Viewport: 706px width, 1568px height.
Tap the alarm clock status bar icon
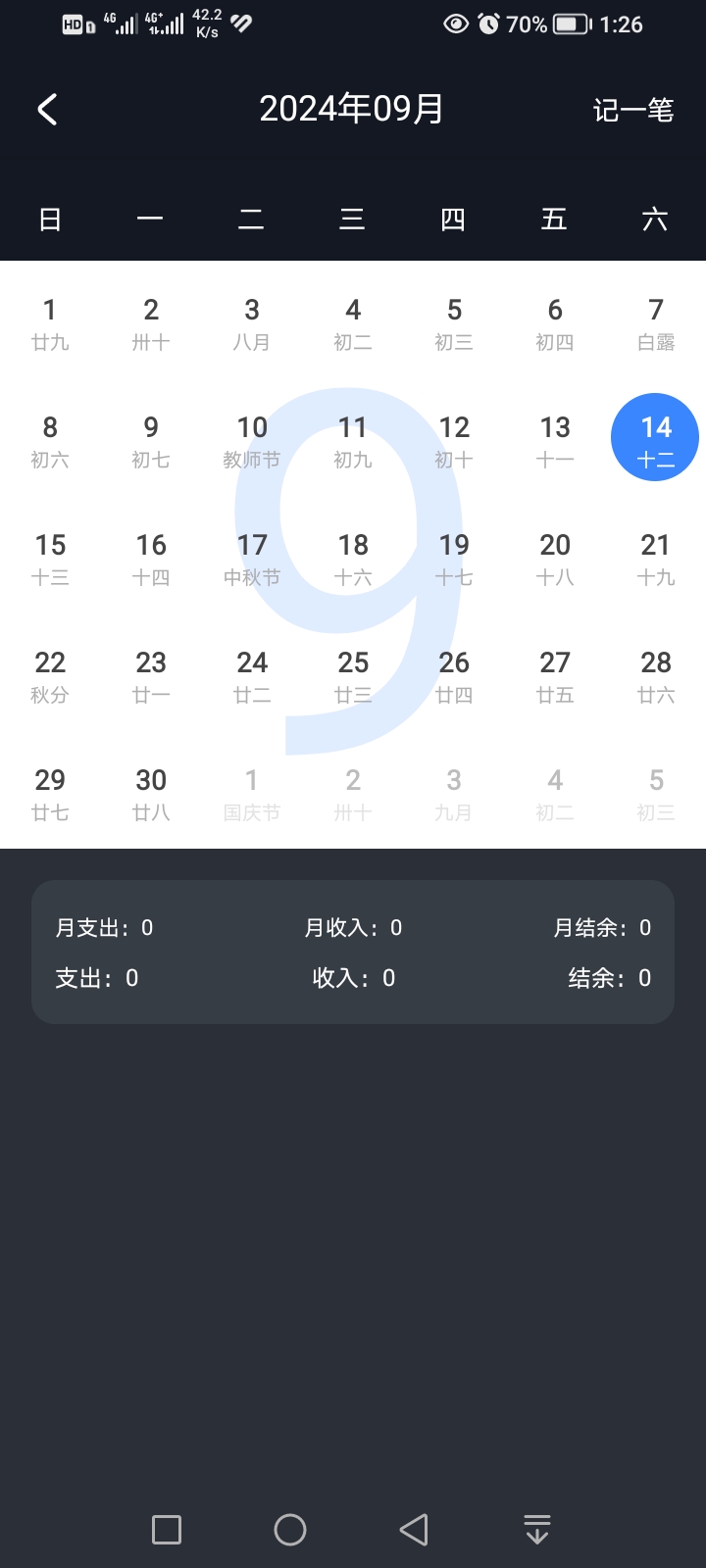[487, 24]
